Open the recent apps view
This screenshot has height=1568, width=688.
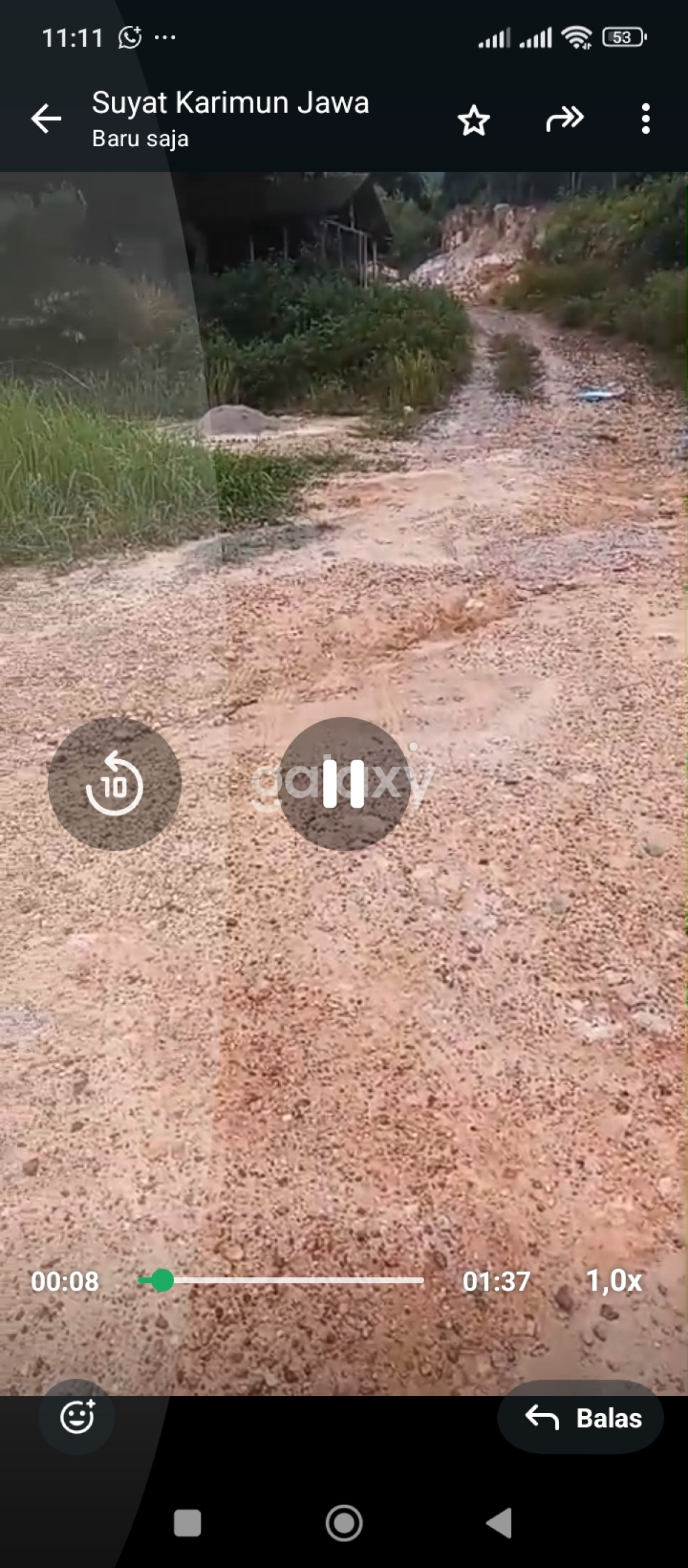click(187, 1524)
